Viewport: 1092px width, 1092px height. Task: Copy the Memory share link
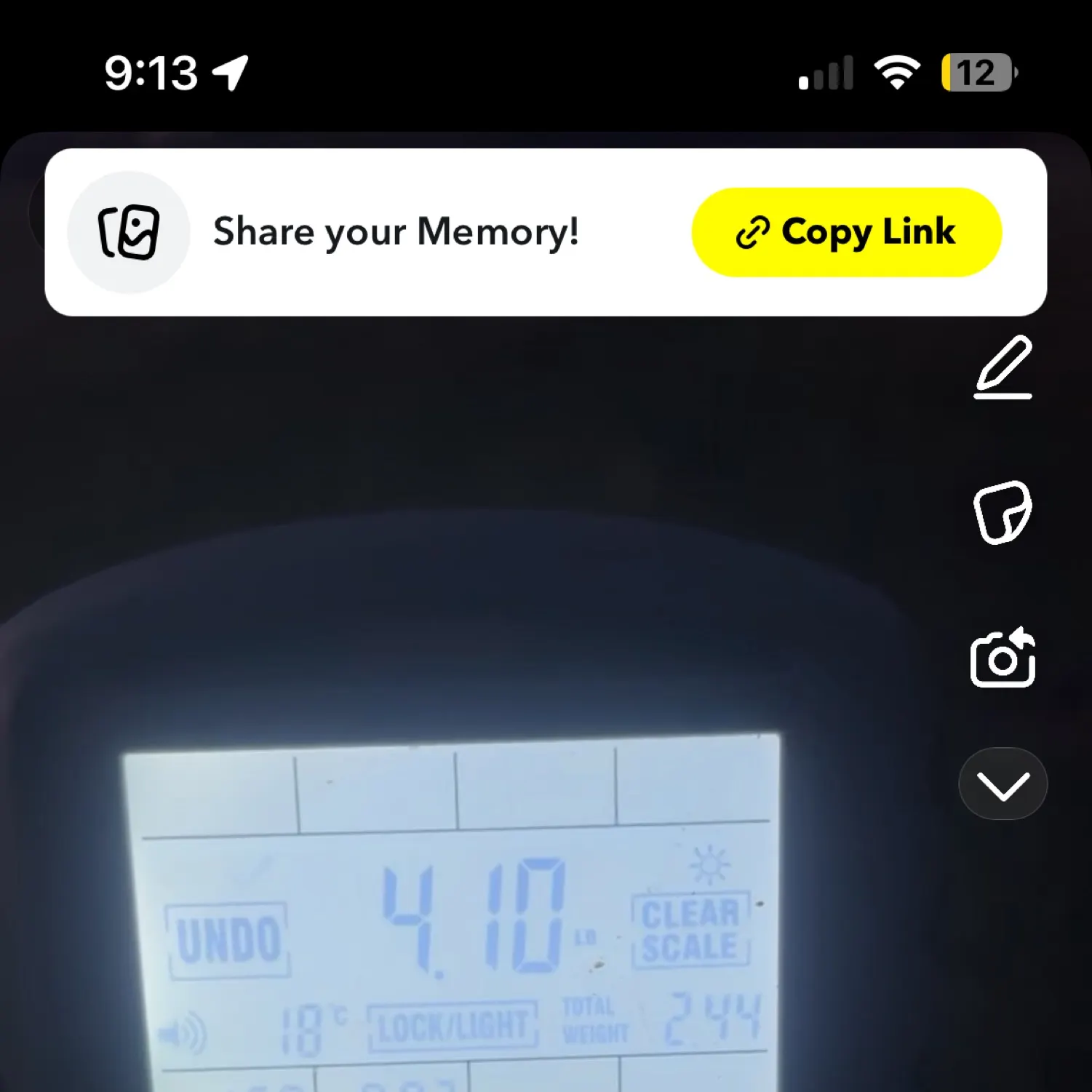[846, 232]
